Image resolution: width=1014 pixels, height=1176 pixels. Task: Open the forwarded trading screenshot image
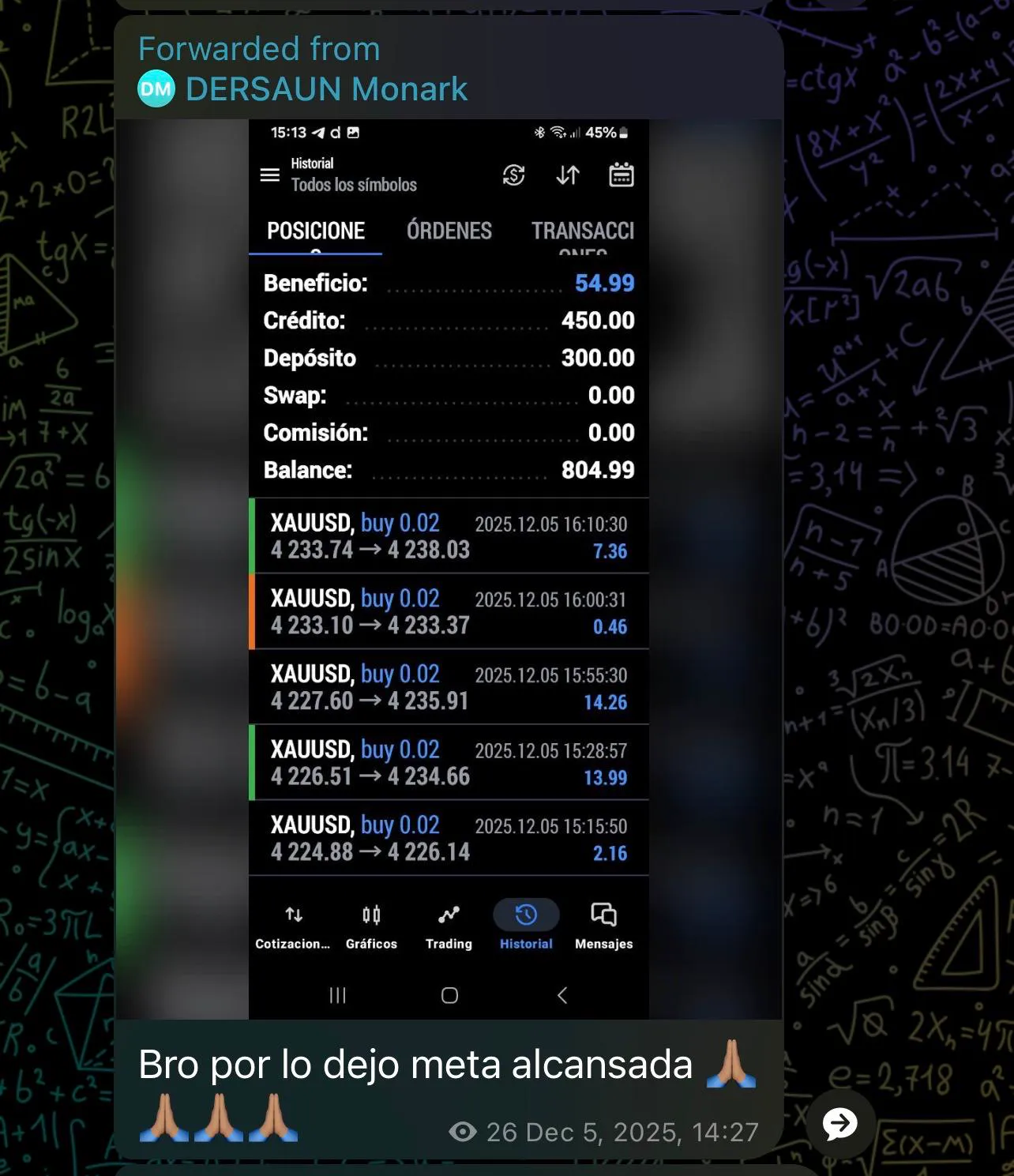449,569
